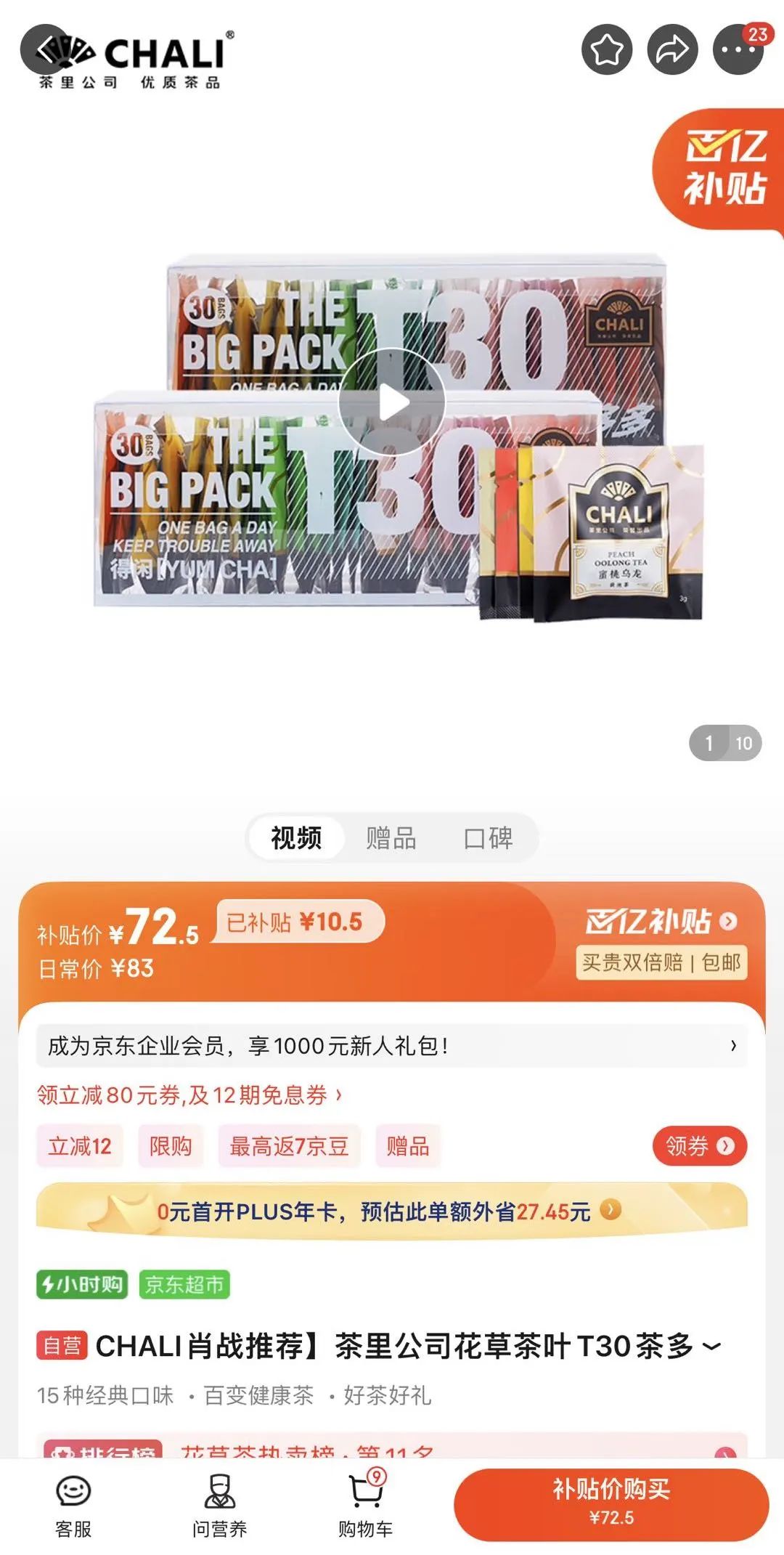The image size is (784, 1555).
Task: Select the 视频 tab
Action: 296,838
